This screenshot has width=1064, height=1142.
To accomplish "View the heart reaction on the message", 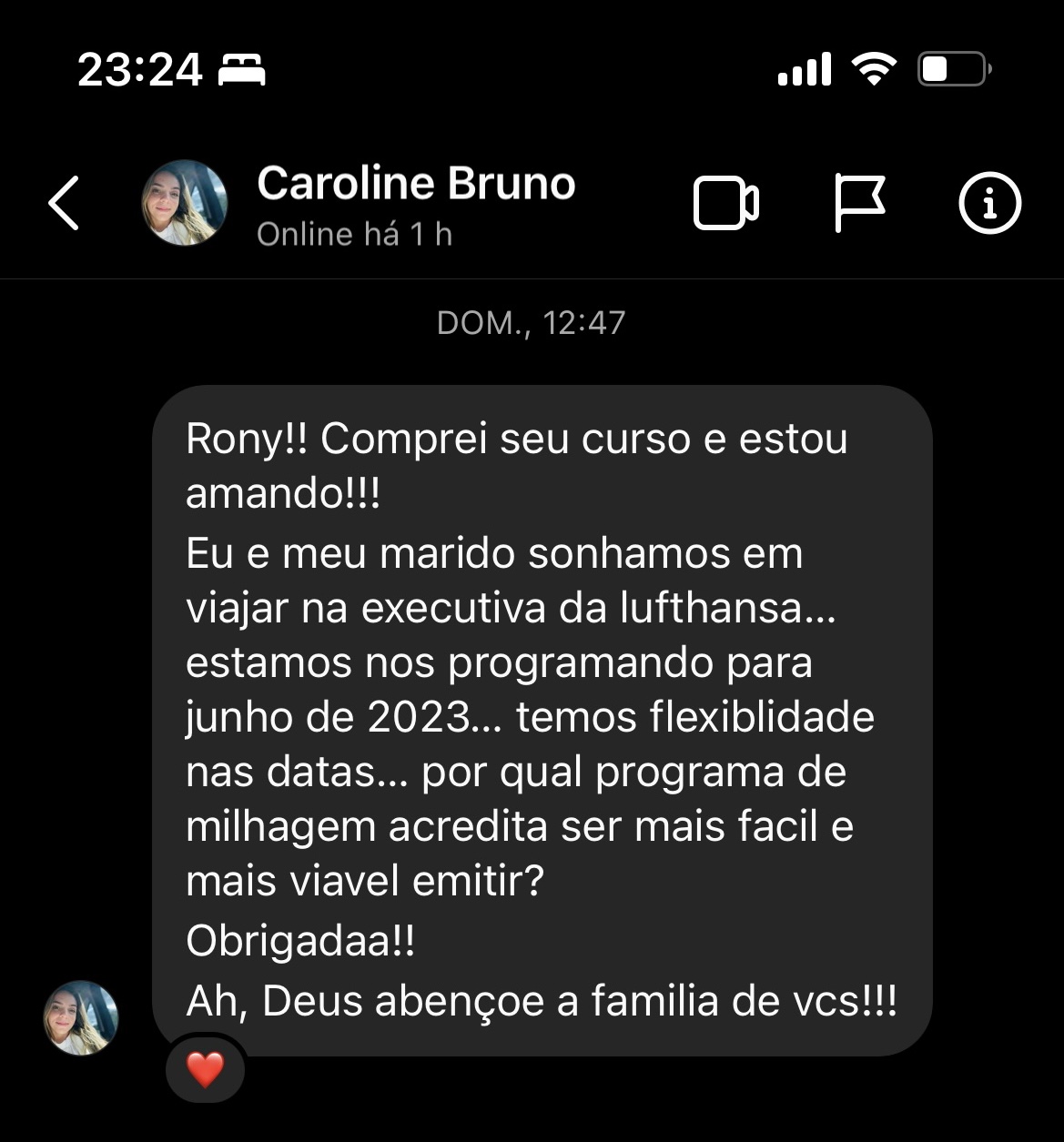I will pyautogui.click(x=205, y=1069).
